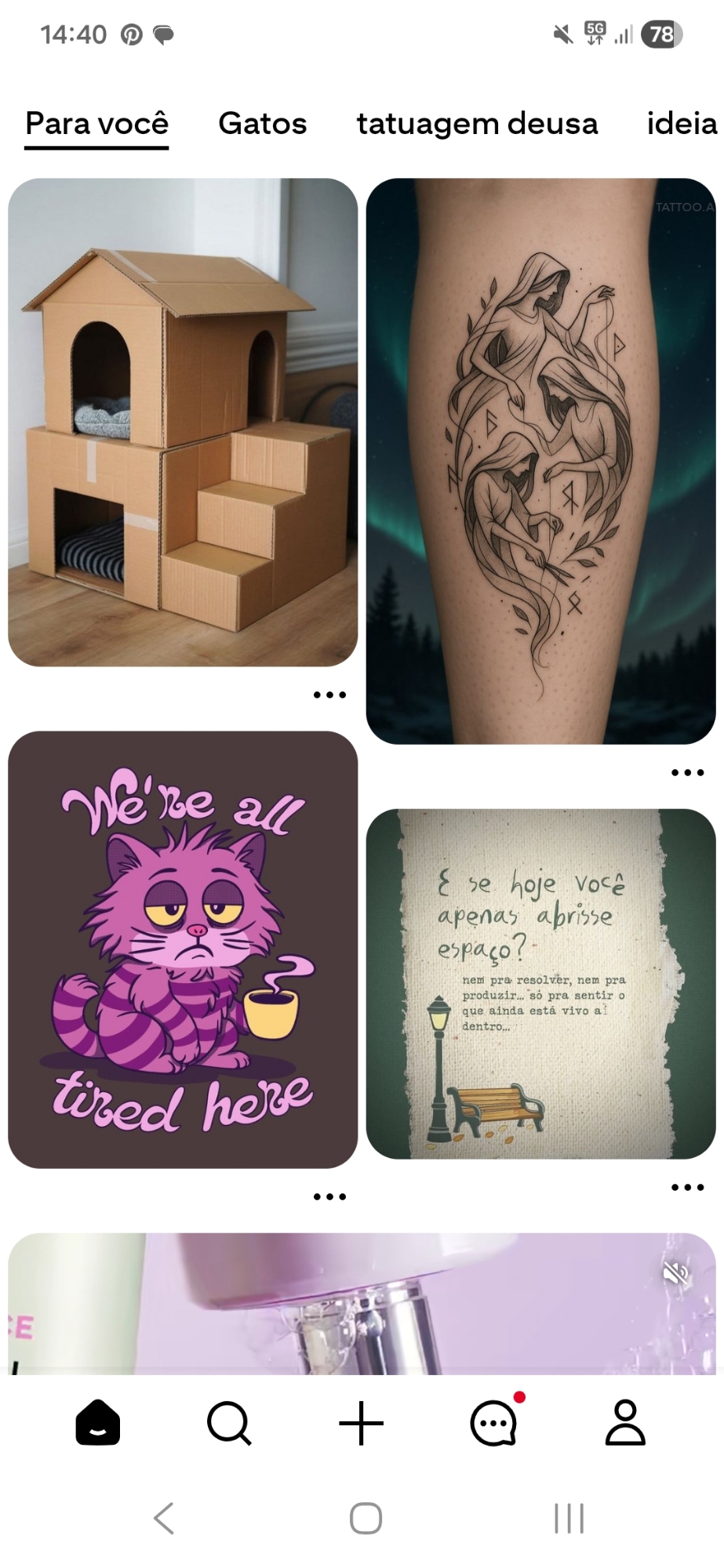Open recent apps from navigation bar
The width and height of the screenshot is (724, 1568).
pyautogui.click(x=569, y=1519)
